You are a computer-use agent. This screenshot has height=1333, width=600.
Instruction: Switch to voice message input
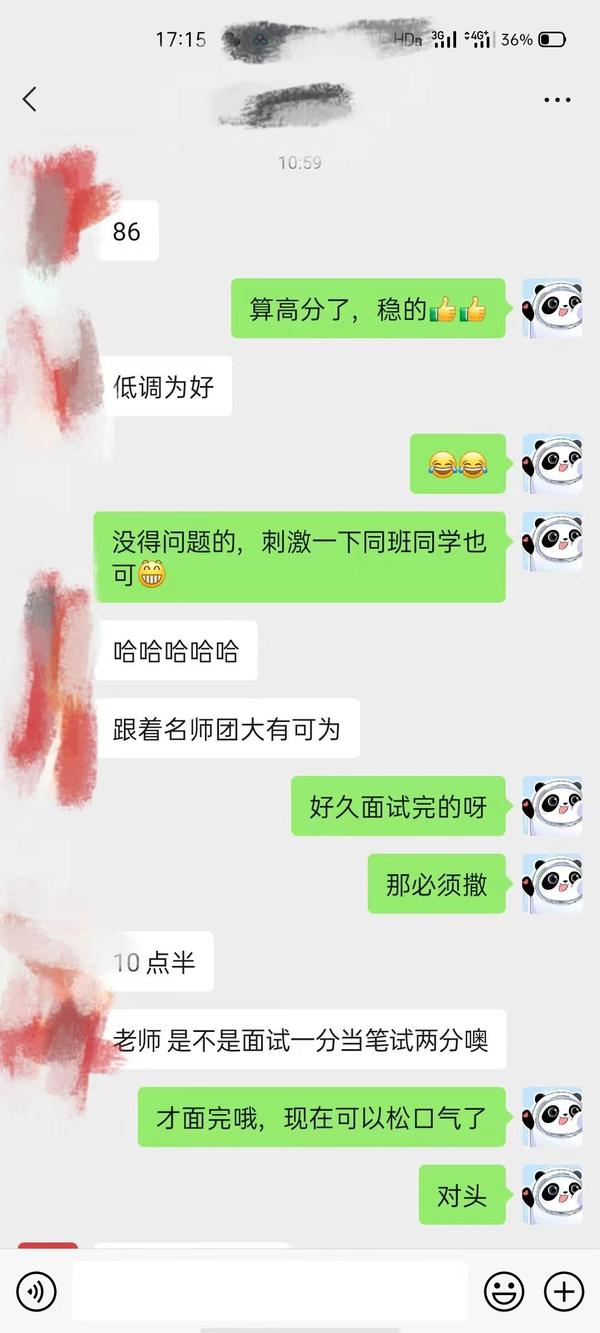[36, 1291]
